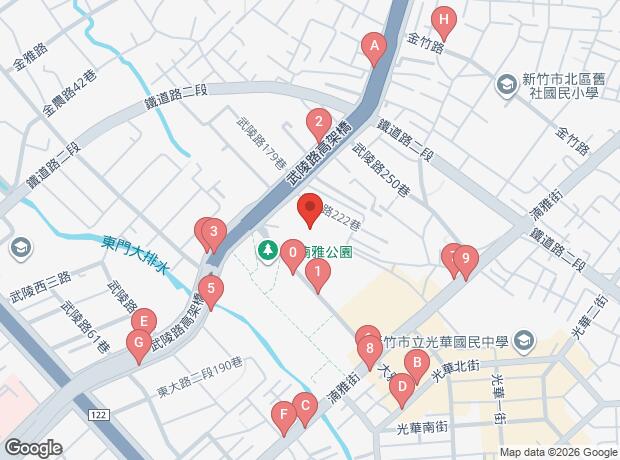Viewport: 620px width, 460px height.
Task: Tap the large red center pin
Action: [310, 210]
